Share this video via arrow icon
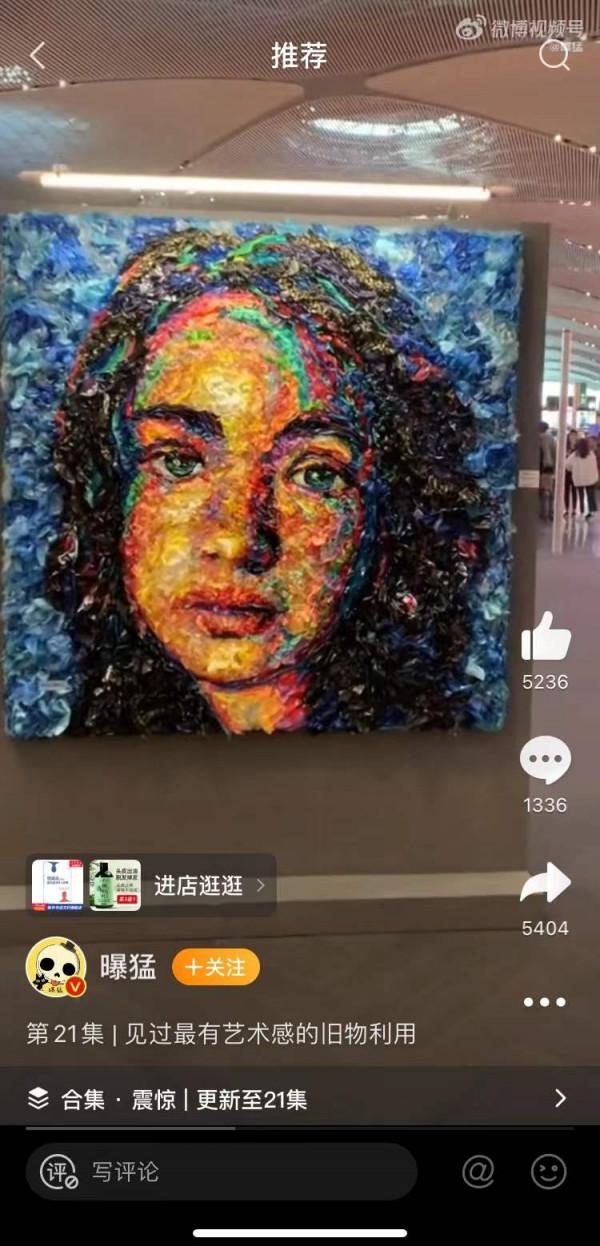 (x=545, y=884)
